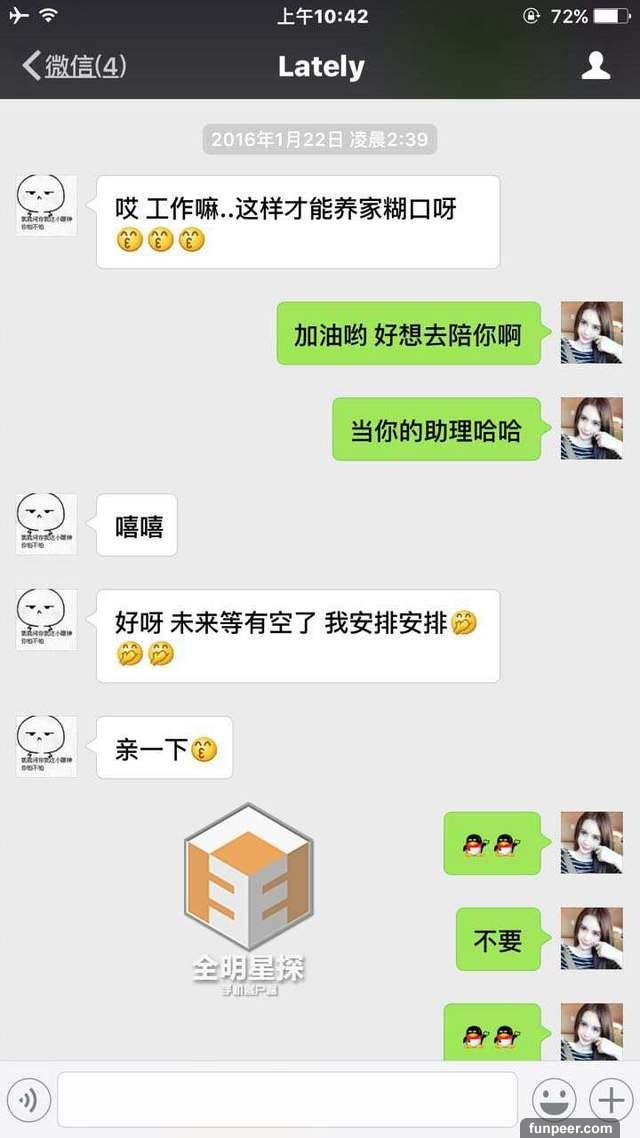This screenshot has width=640, height=1138.
Task: Switch to voice message input
Action: [x=28, y=1101]
